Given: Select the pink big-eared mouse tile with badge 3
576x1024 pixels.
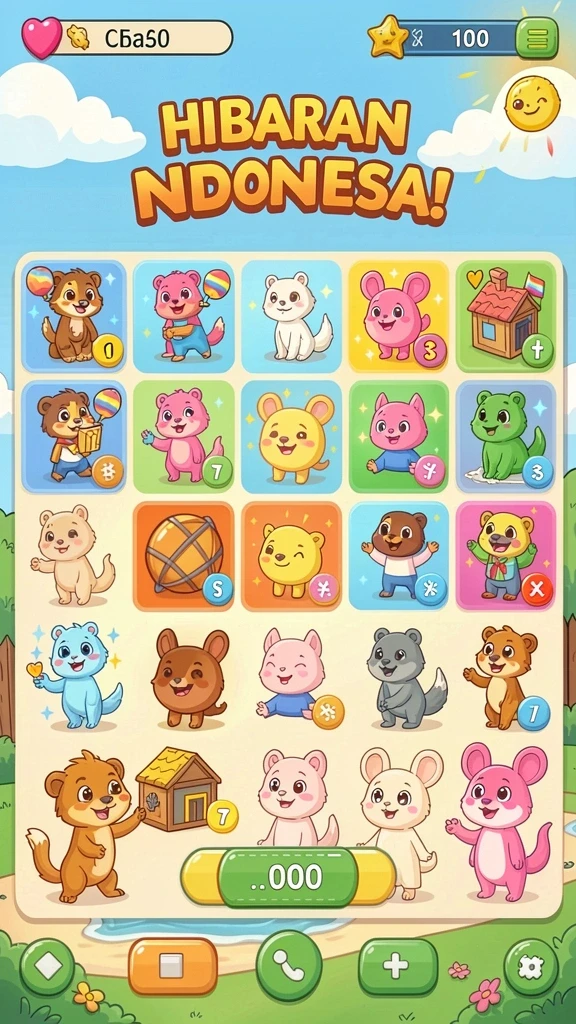Looking at the screenshot, I should [x=398, y=316].
